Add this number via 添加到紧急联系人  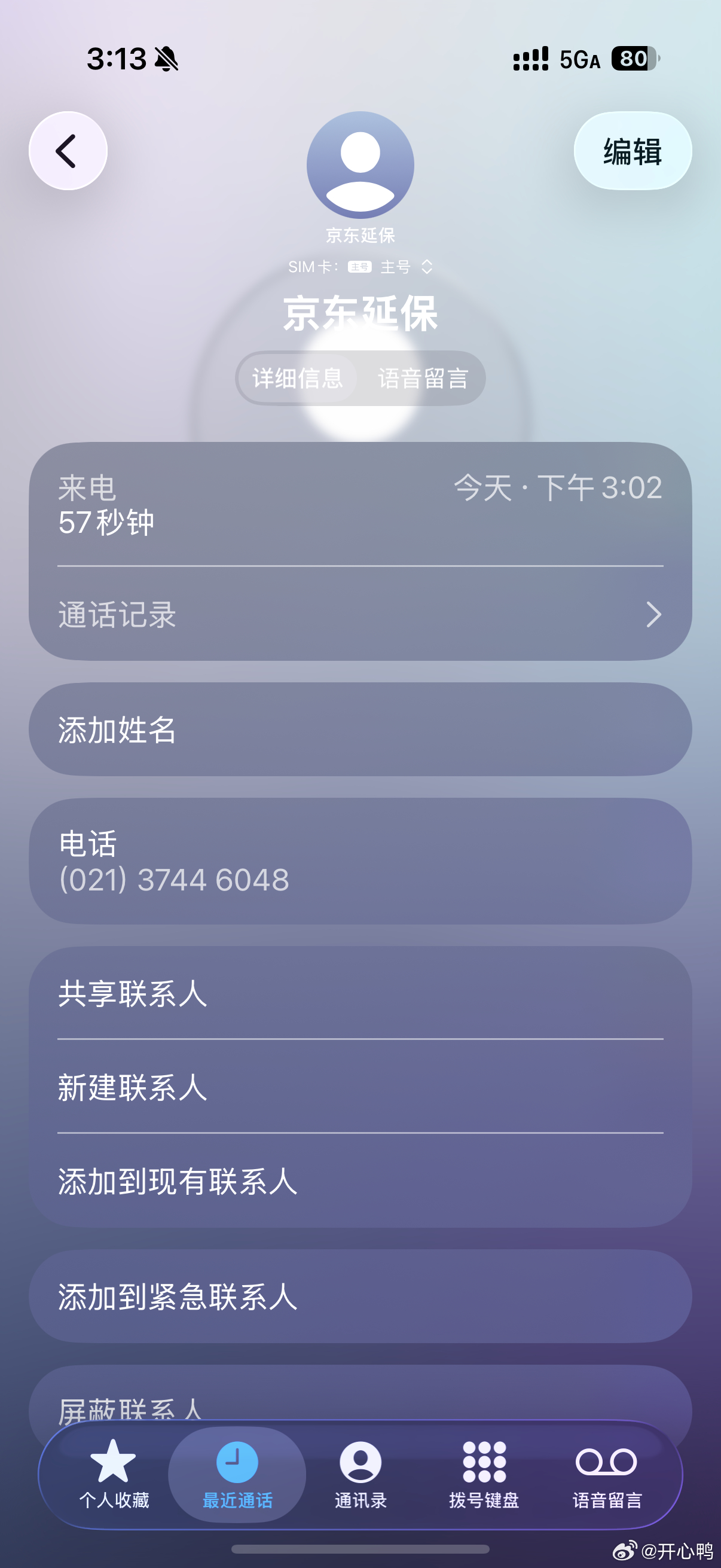tap(360, 1297)
